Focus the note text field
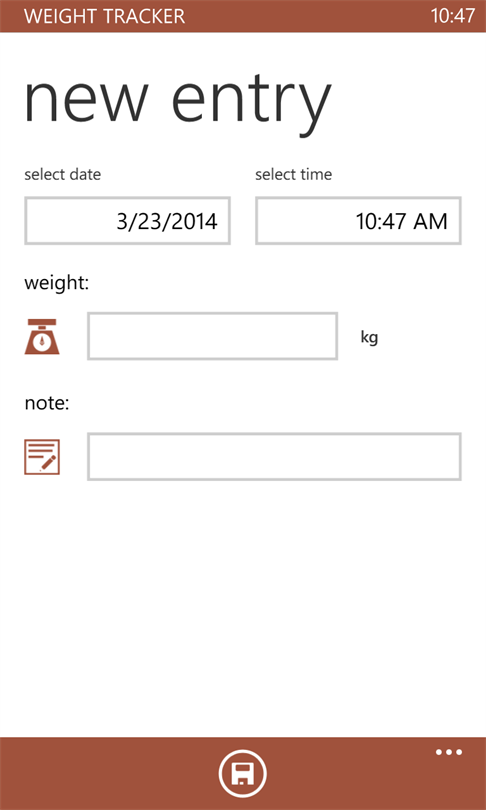 [x=274, y=457]
